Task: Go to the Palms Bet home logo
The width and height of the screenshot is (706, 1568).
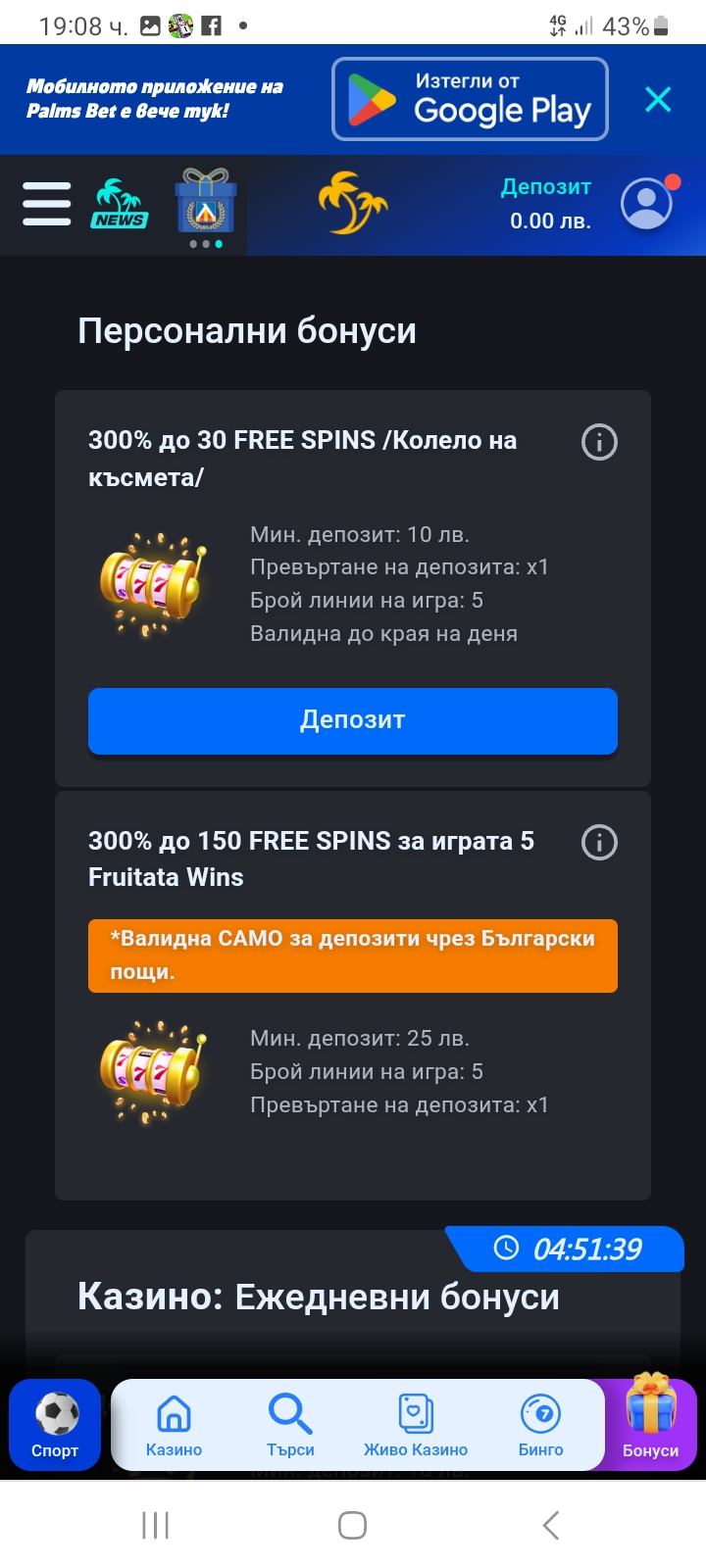Action: (352, 204)
